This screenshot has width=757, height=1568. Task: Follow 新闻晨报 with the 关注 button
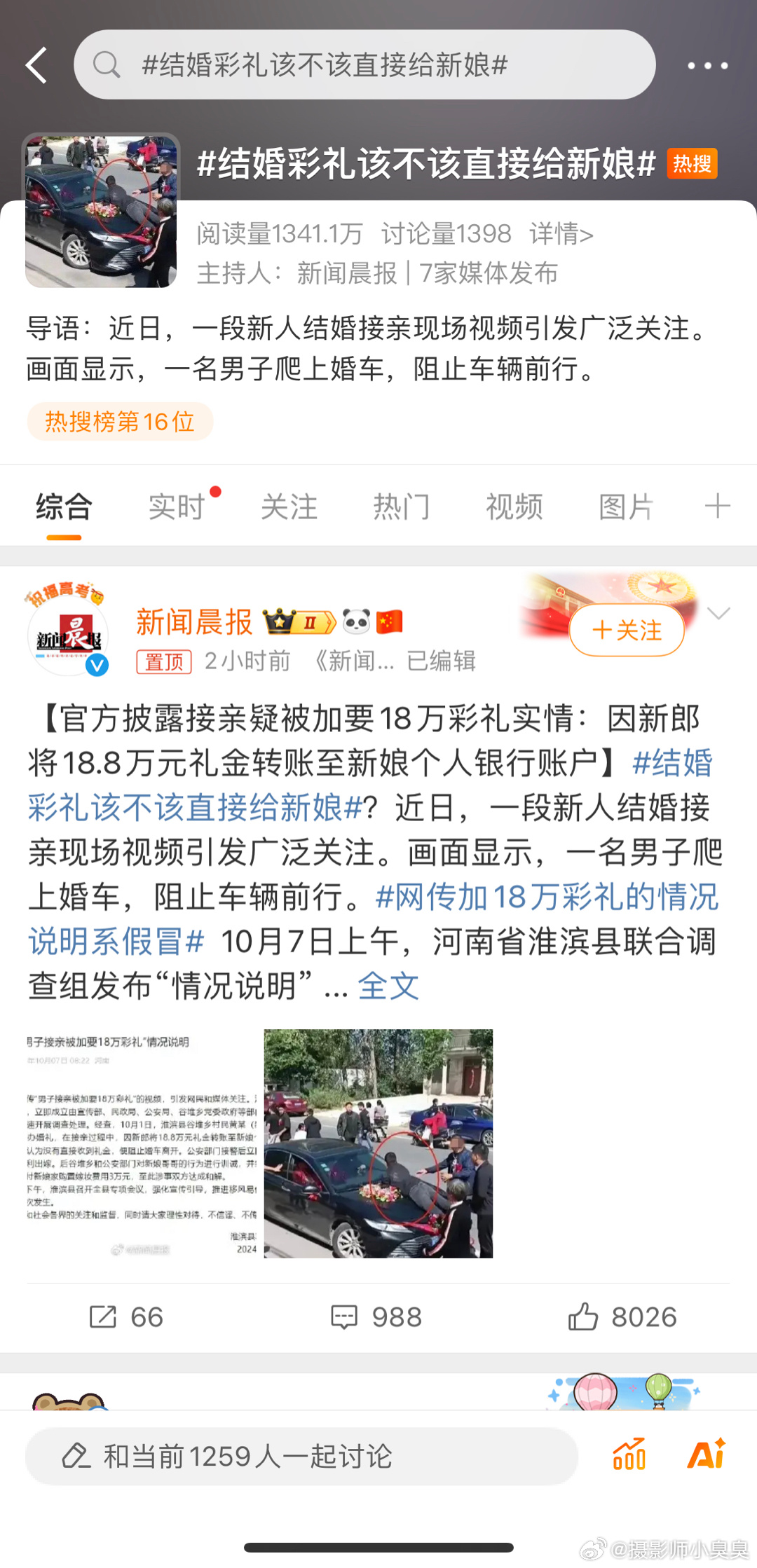(x=627, y=630)
